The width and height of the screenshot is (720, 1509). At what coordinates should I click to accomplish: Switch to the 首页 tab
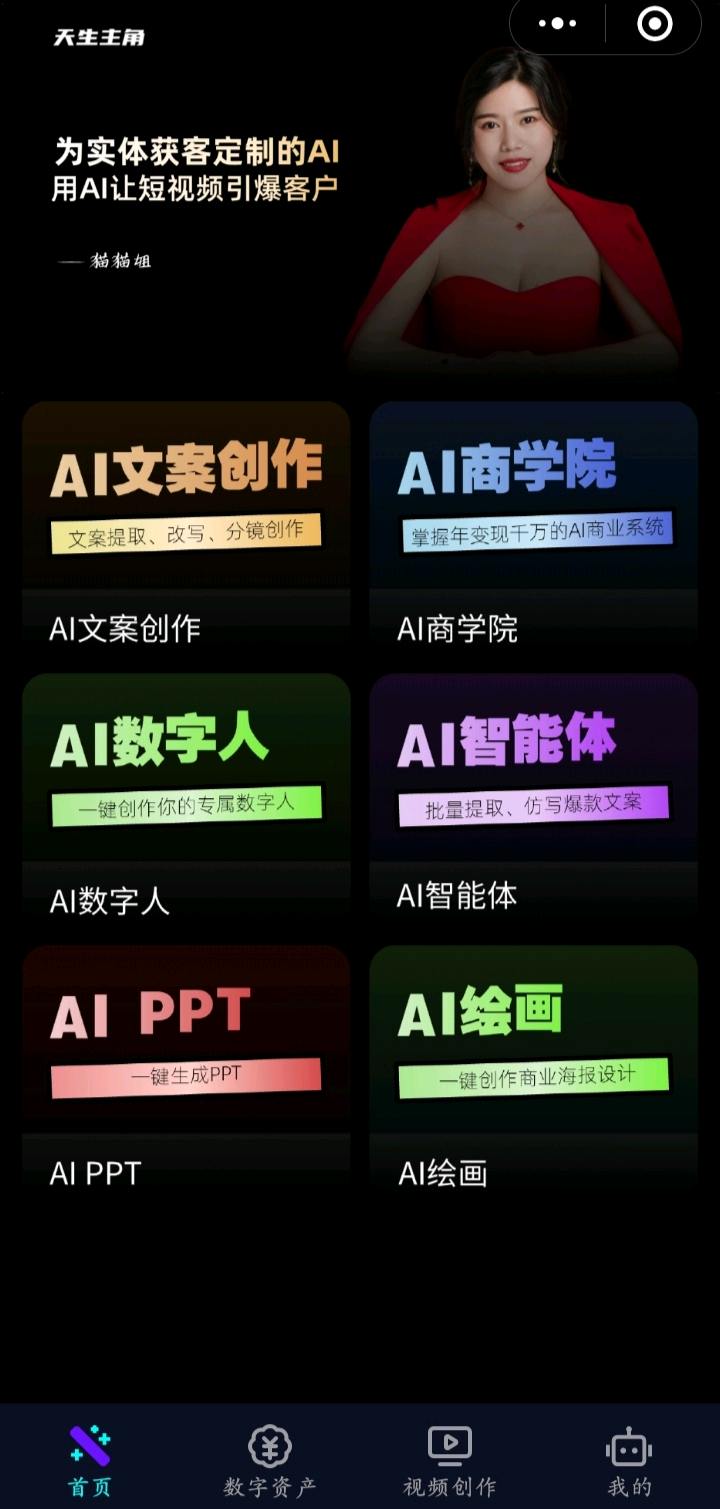coord(90,1461)
